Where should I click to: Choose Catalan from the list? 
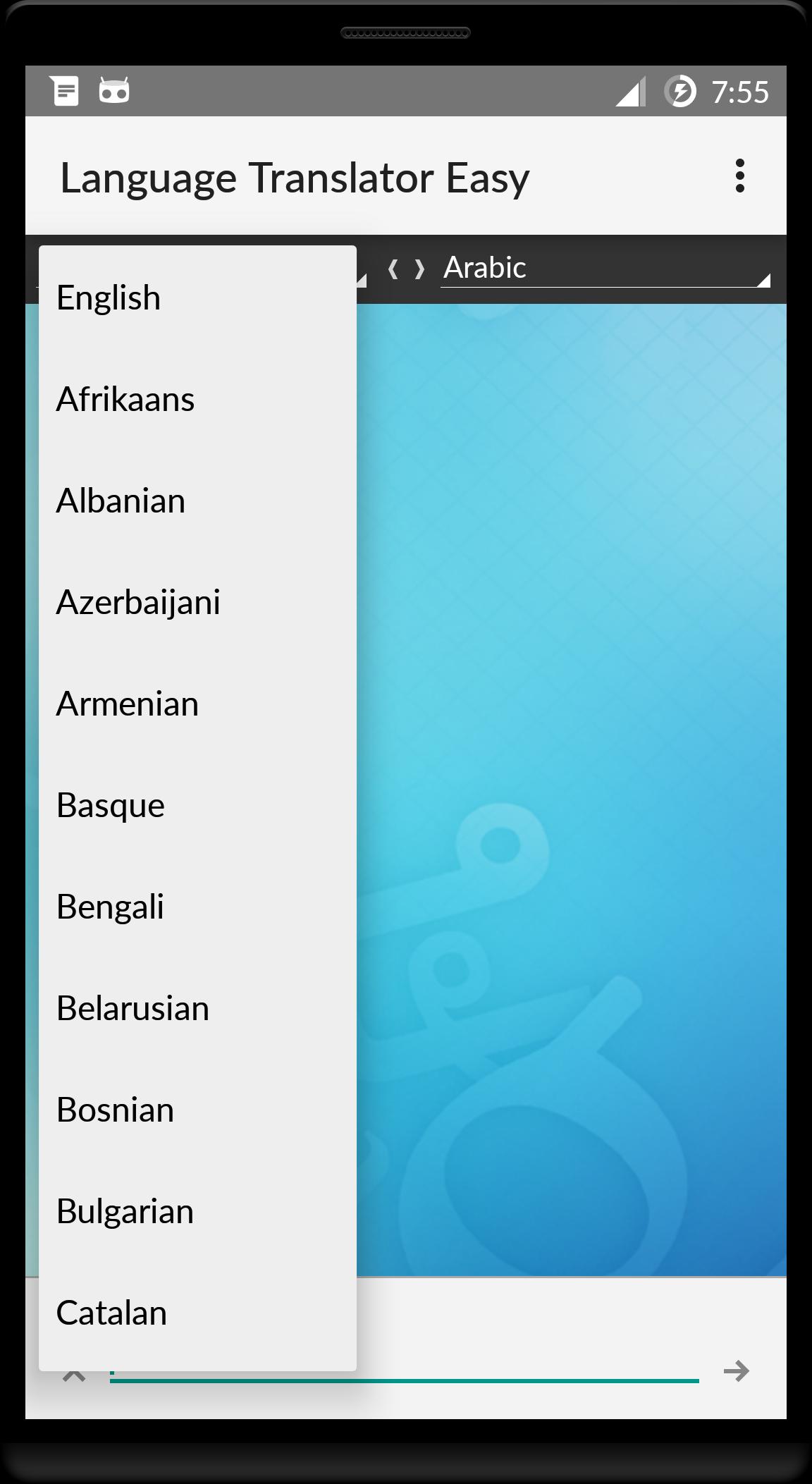coord(197,1313)
